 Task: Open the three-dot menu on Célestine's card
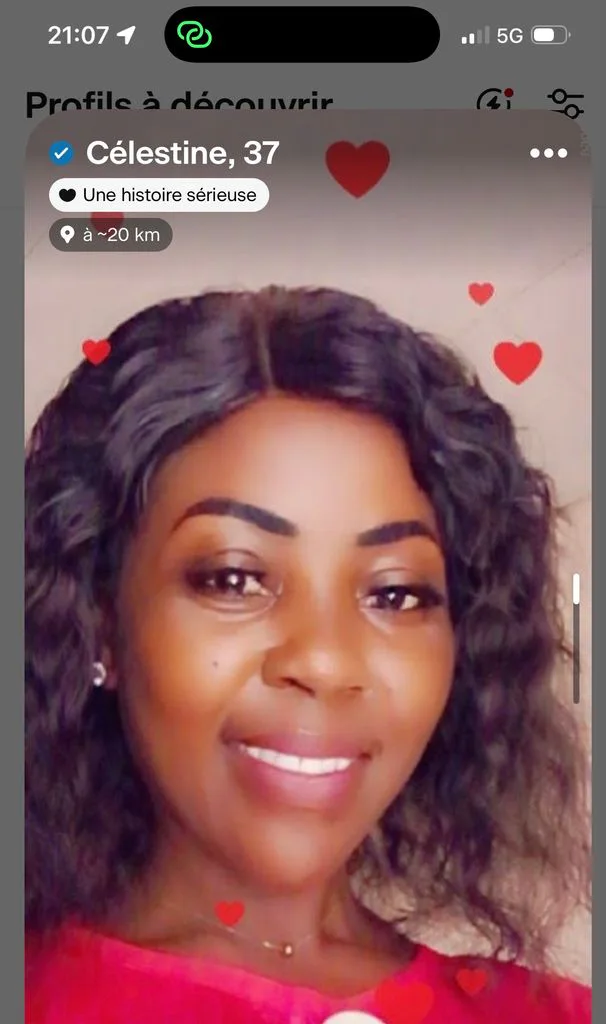pos(549,153)
